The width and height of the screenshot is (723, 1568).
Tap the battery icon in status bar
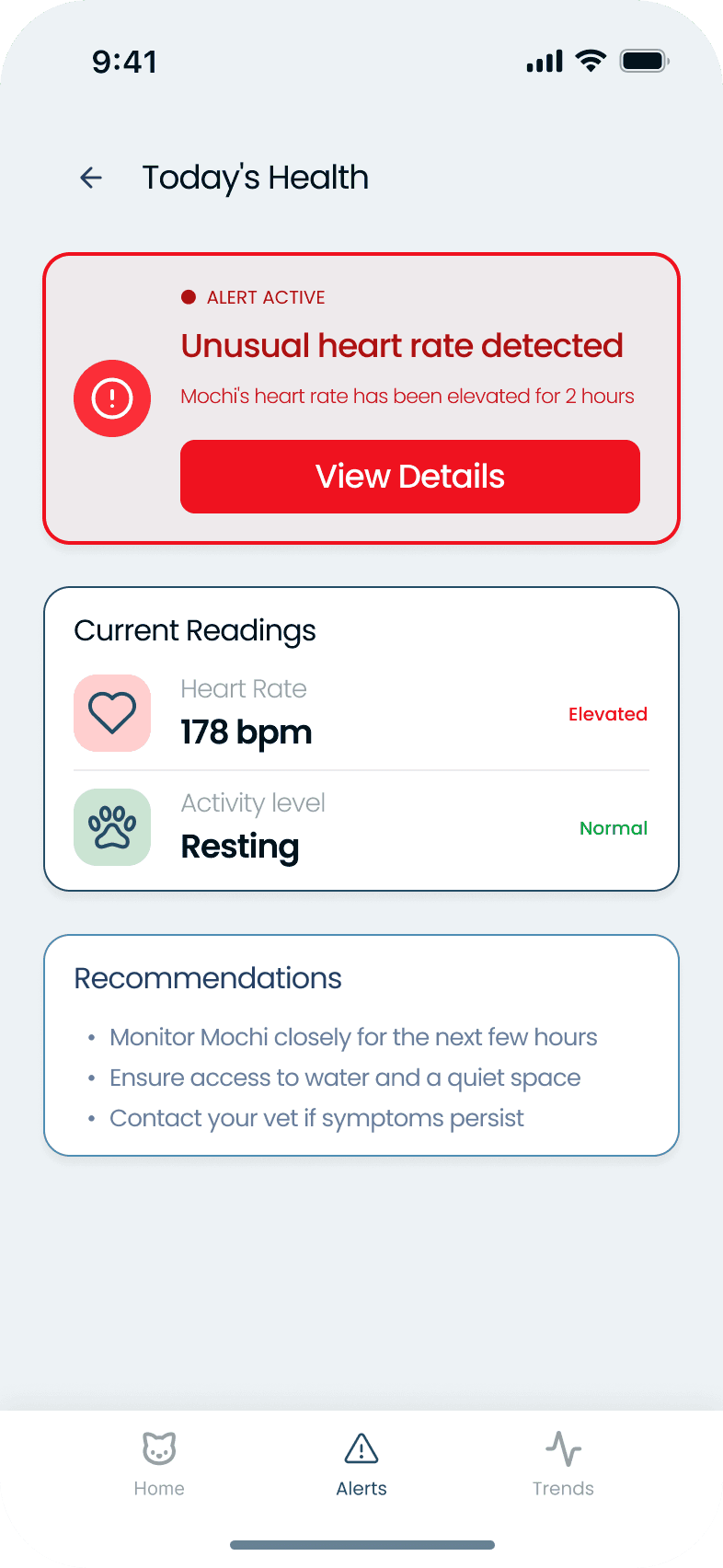pyautogui.click(x=643, y=59)
